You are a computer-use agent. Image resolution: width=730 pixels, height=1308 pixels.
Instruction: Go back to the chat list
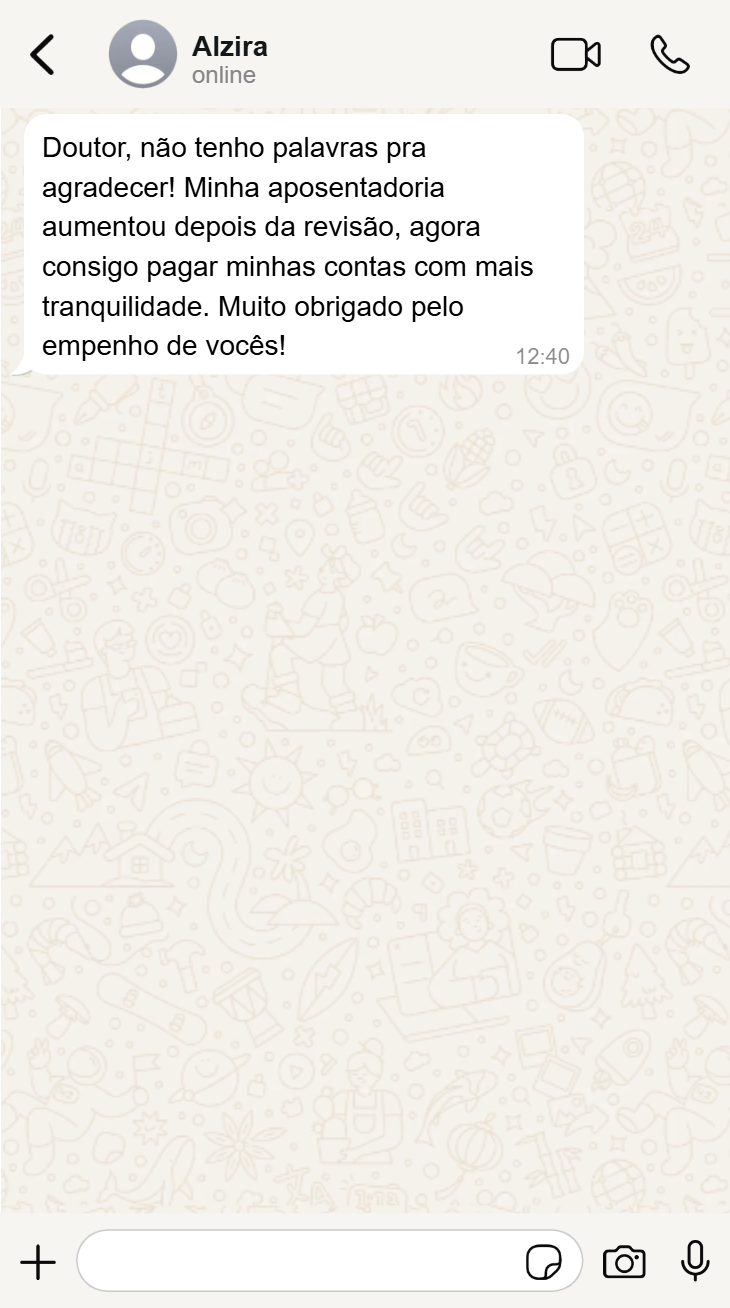pos(42,55)
